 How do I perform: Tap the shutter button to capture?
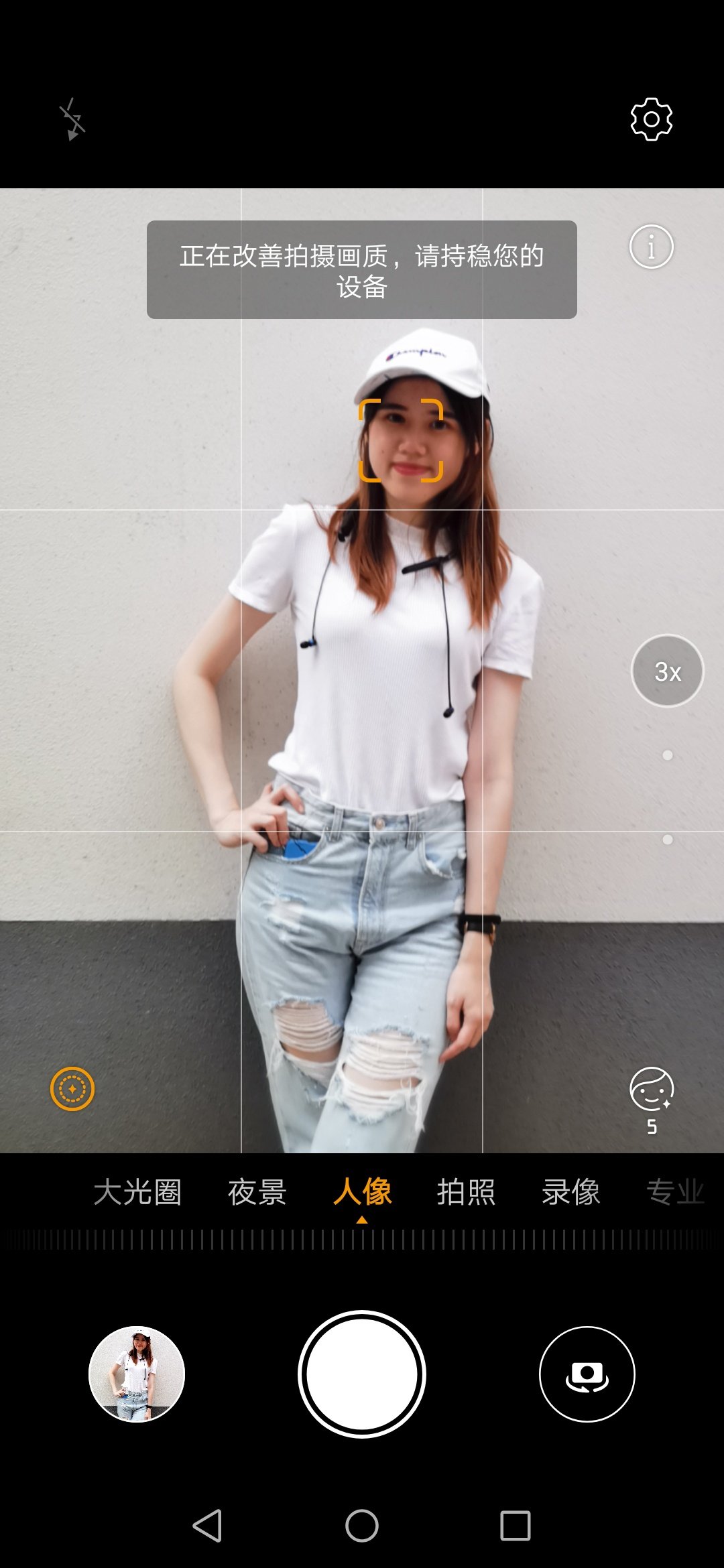[362, 1374]
